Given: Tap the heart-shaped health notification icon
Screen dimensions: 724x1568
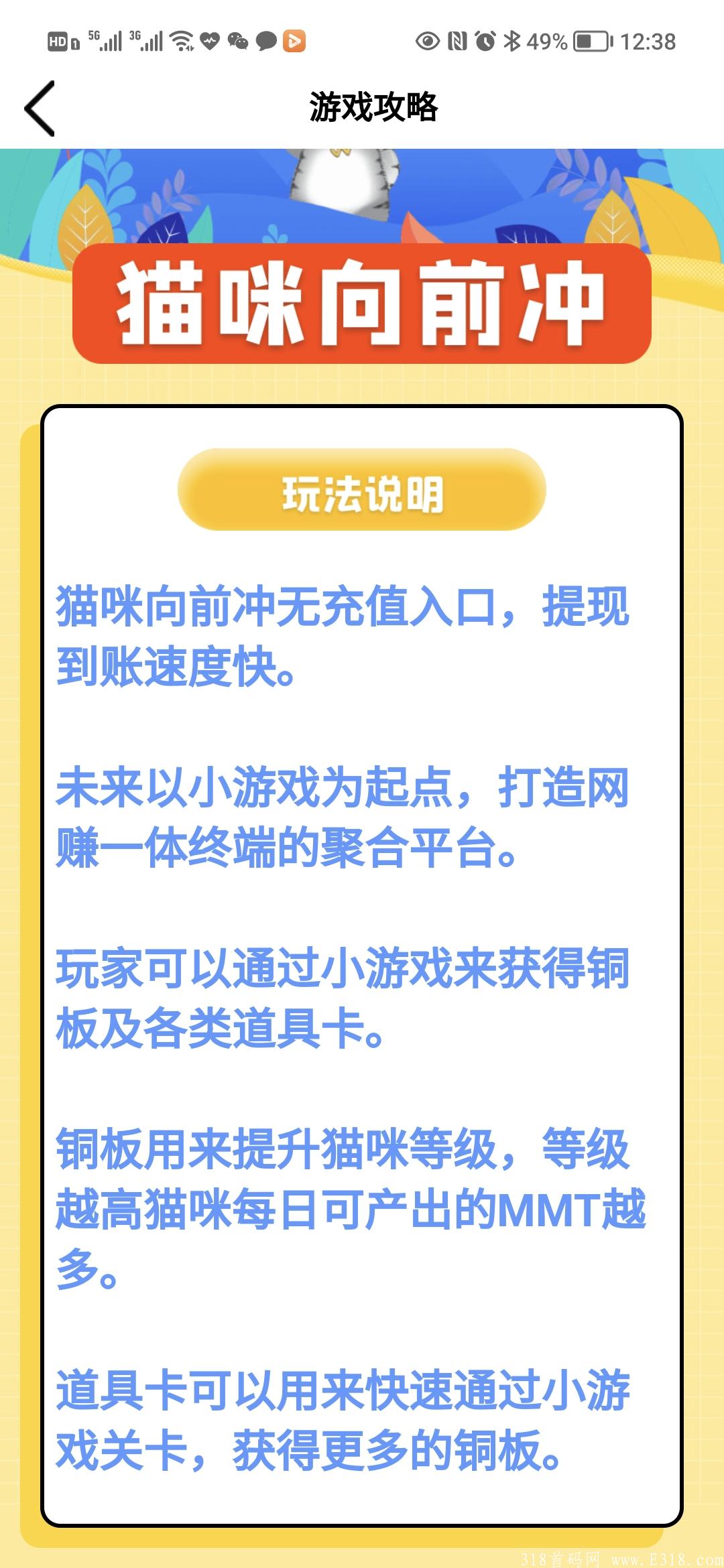Looking at the screenshot, I should 209,42.
